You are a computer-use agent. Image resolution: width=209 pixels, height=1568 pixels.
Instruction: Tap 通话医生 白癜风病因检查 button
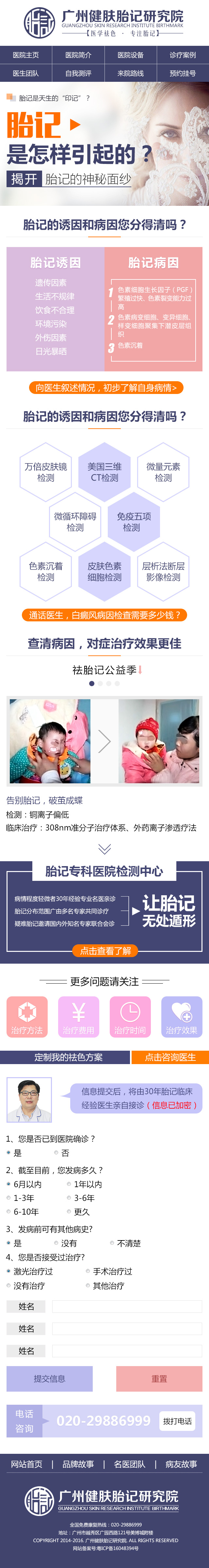104,615
